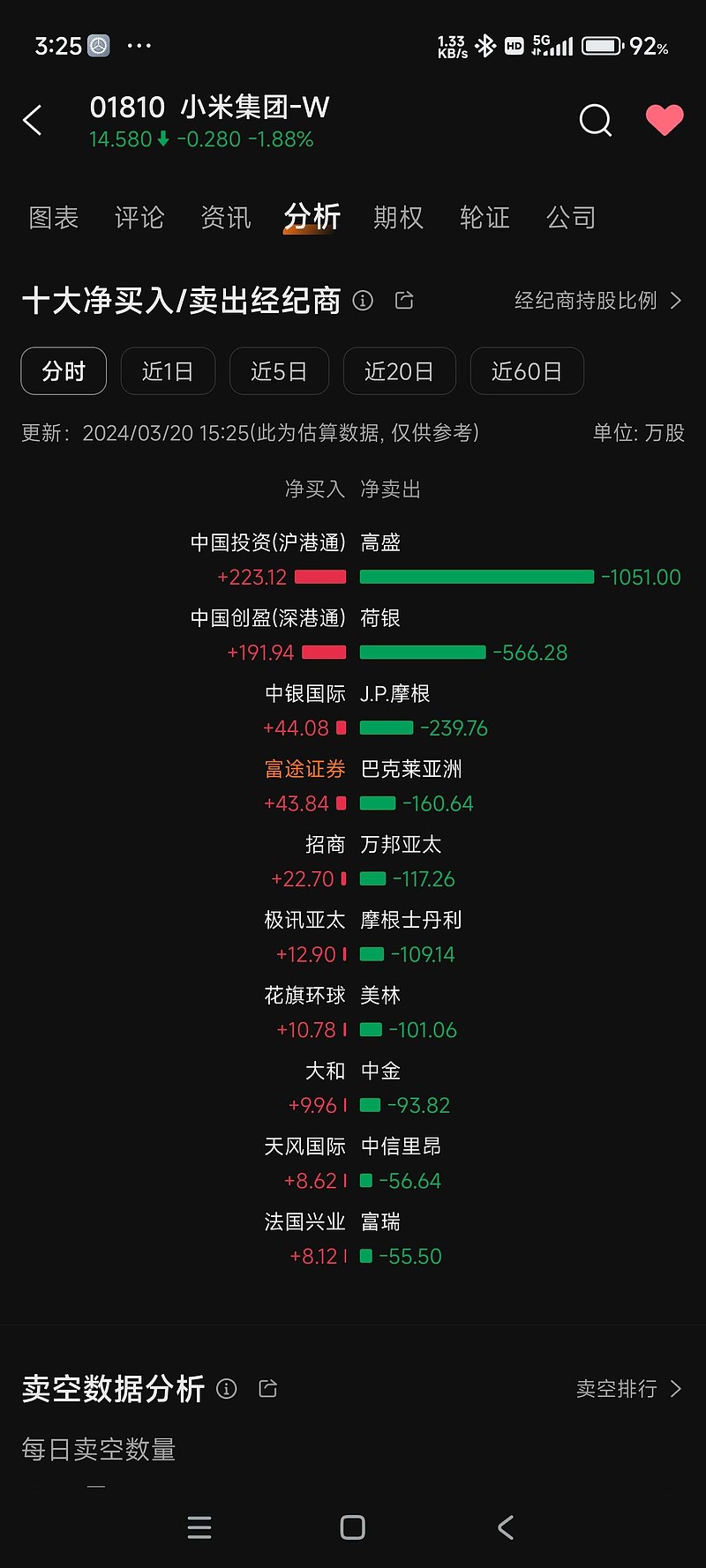Open the info tooltip beside 十大净买入/卖出经纪商
The width and height of the screenshot is (706, 1568).
click(362, 301)
